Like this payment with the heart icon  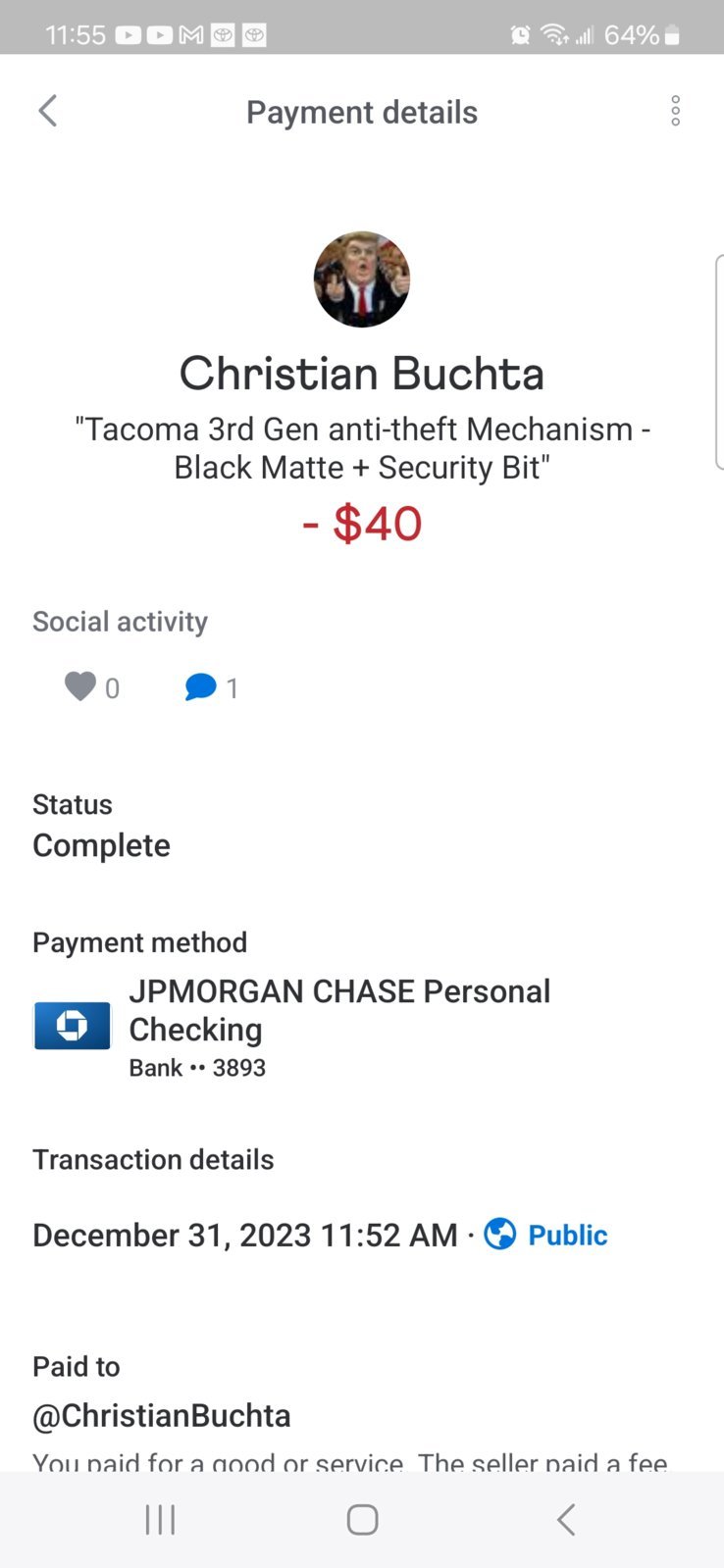point(80,686)
